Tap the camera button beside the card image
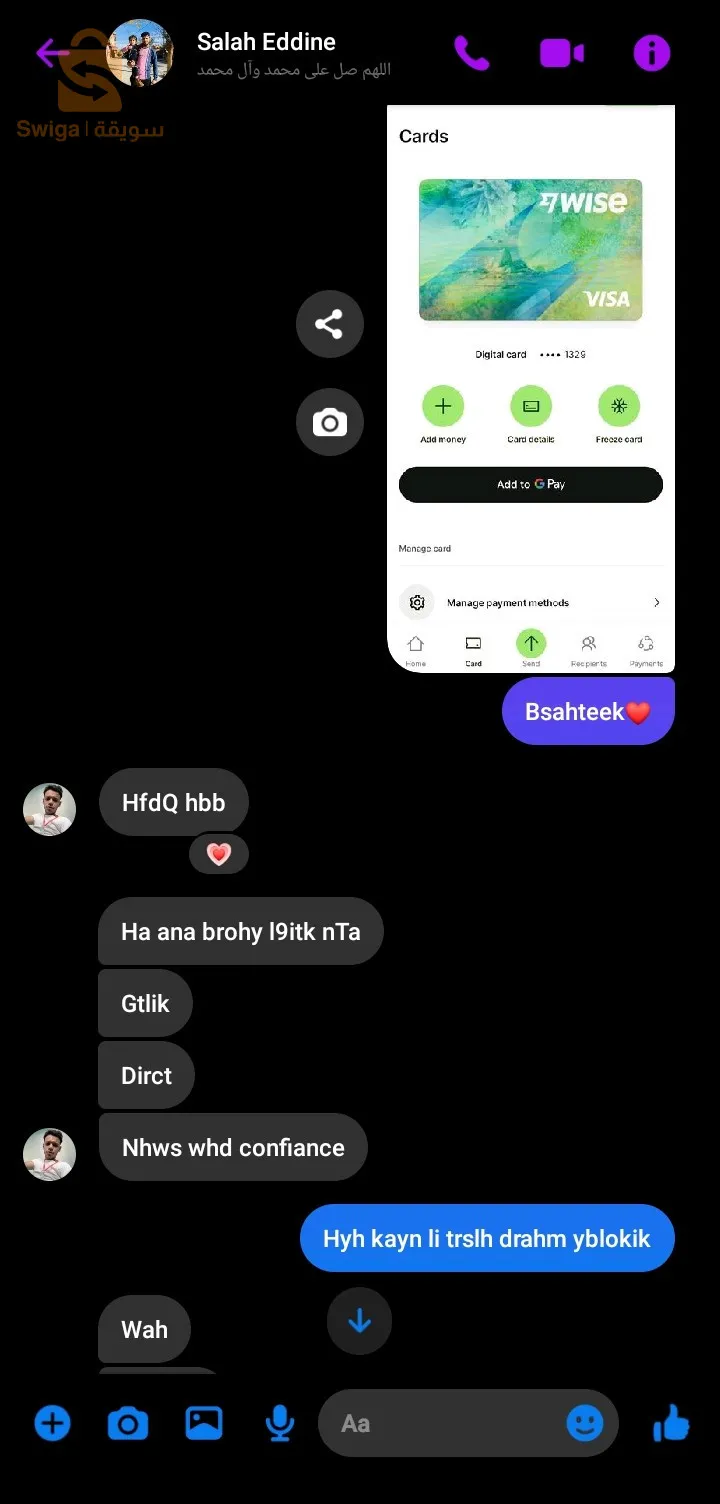 (329, 423)
